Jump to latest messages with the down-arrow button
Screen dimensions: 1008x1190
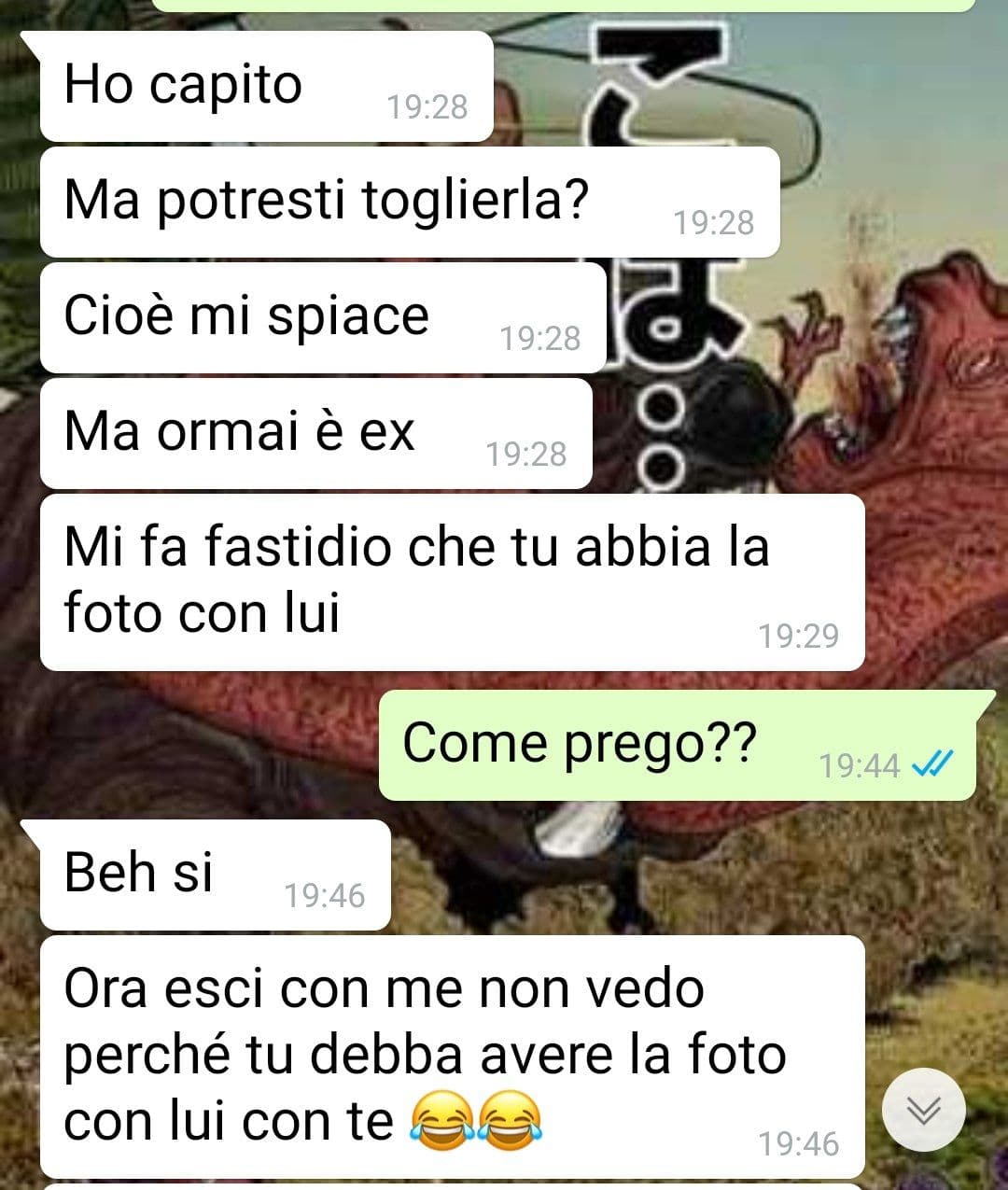coord(923,1109)
